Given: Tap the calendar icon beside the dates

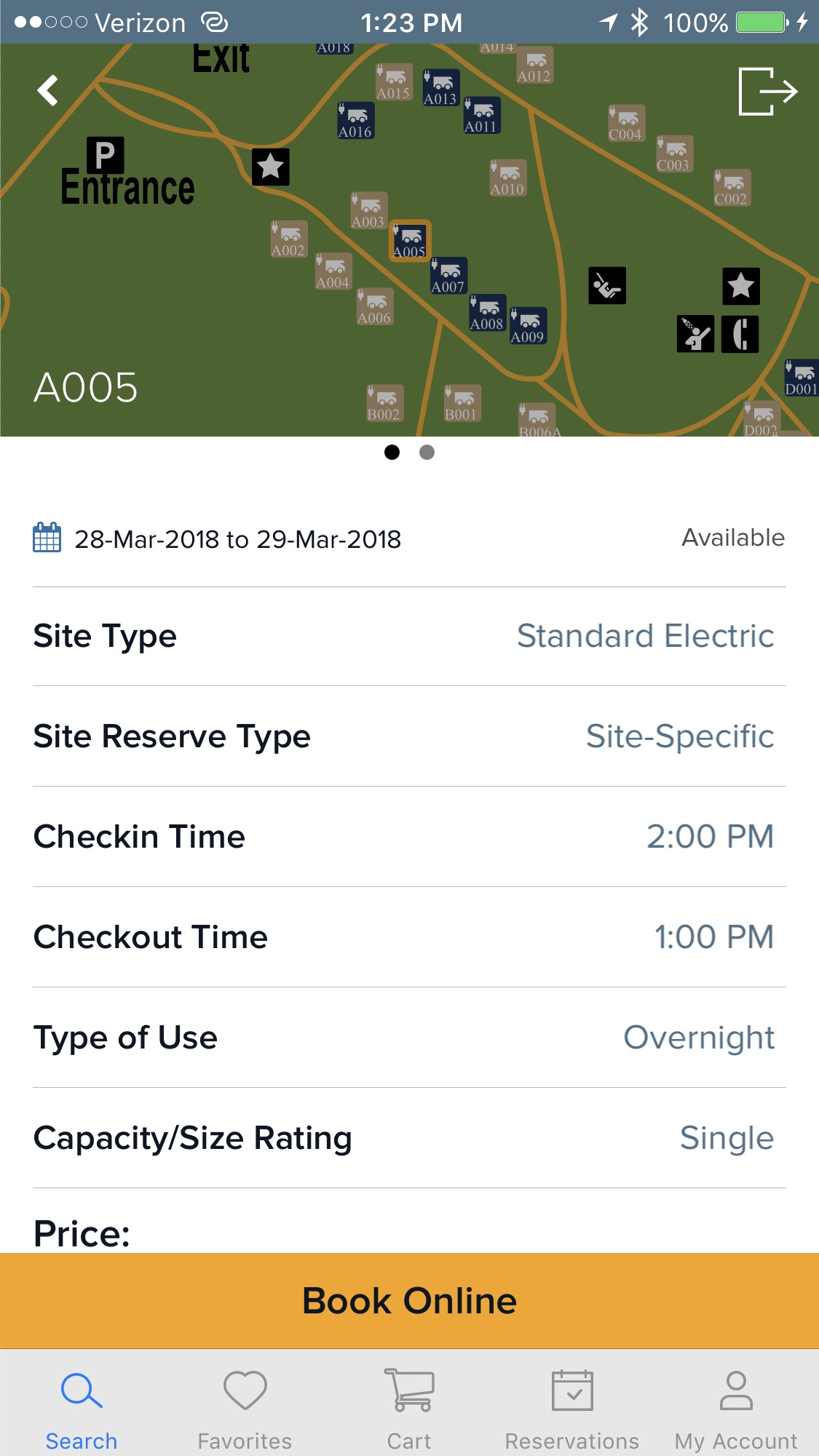Looking at the screenshot, I should (47, 538).
